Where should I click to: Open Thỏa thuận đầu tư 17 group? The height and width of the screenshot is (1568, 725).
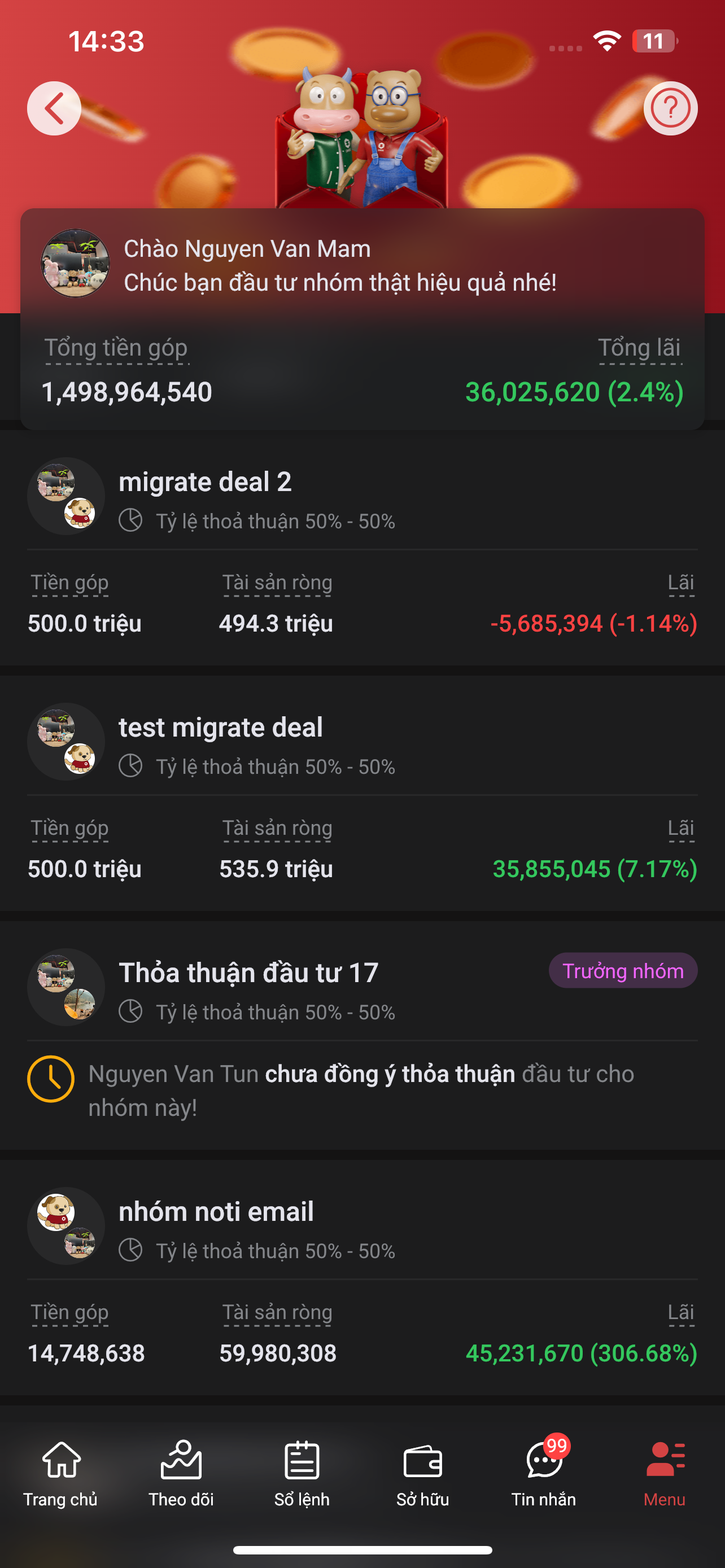click(248, 973)
